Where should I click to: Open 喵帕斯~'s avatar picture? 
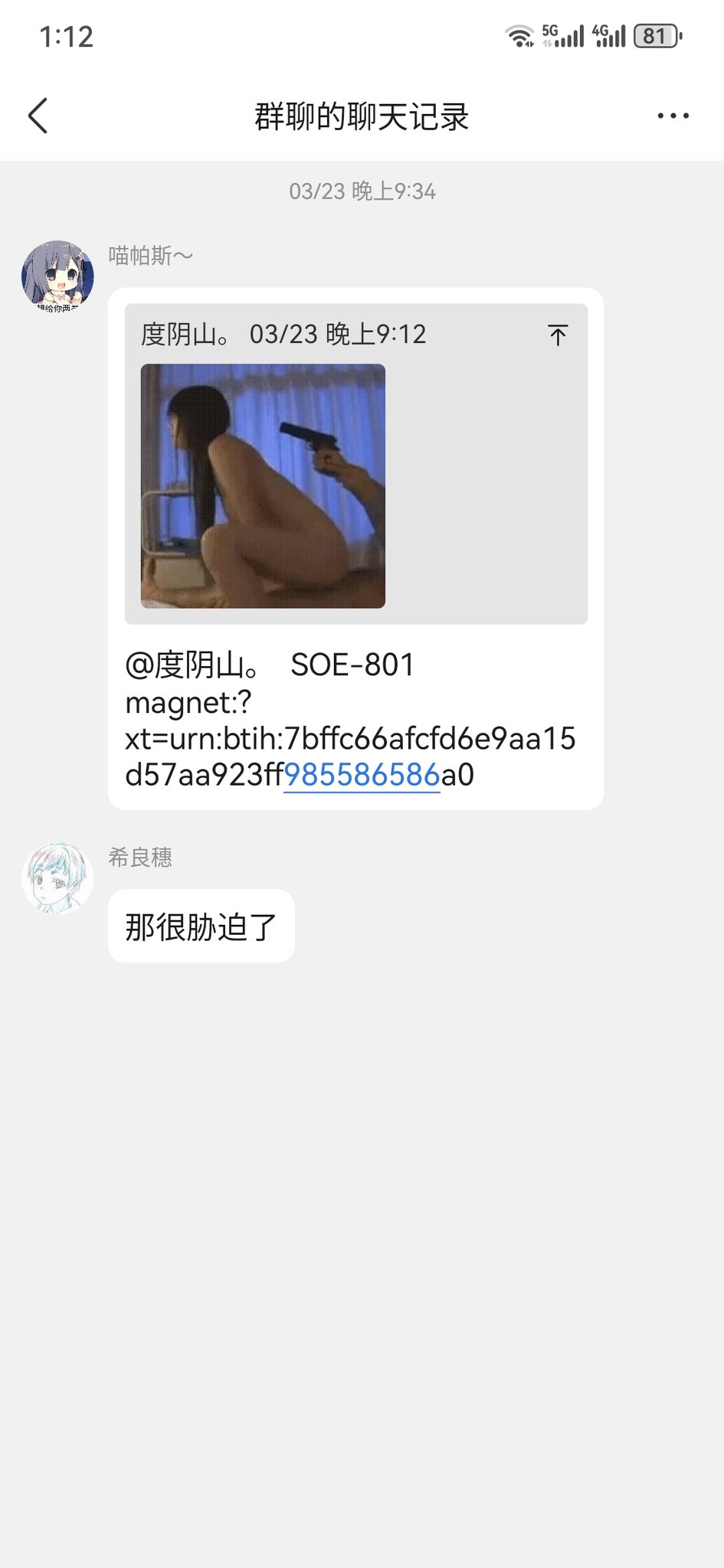click(x=58, y=277)
